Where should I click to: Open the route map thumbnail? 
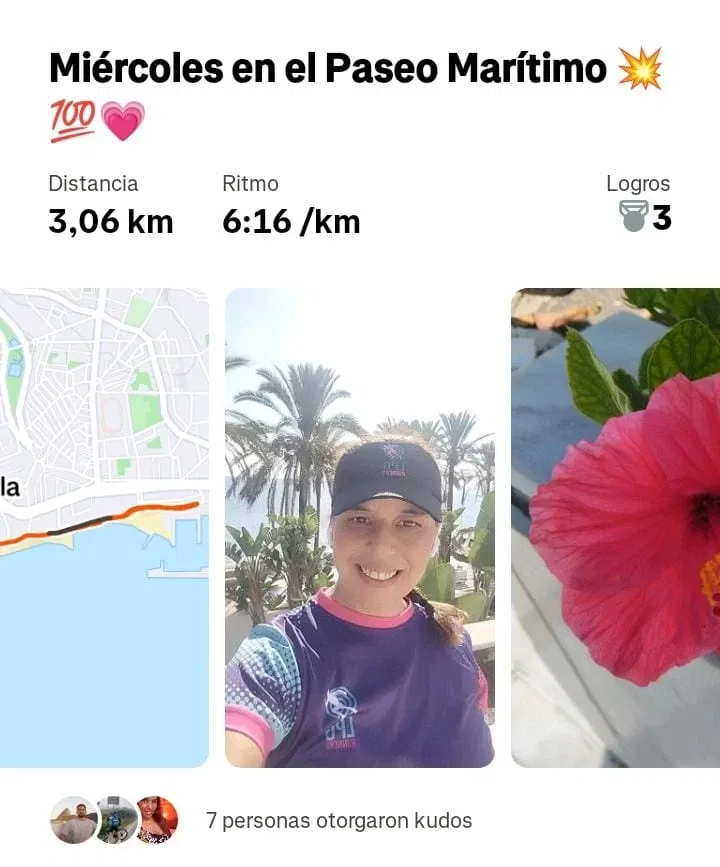104,528
